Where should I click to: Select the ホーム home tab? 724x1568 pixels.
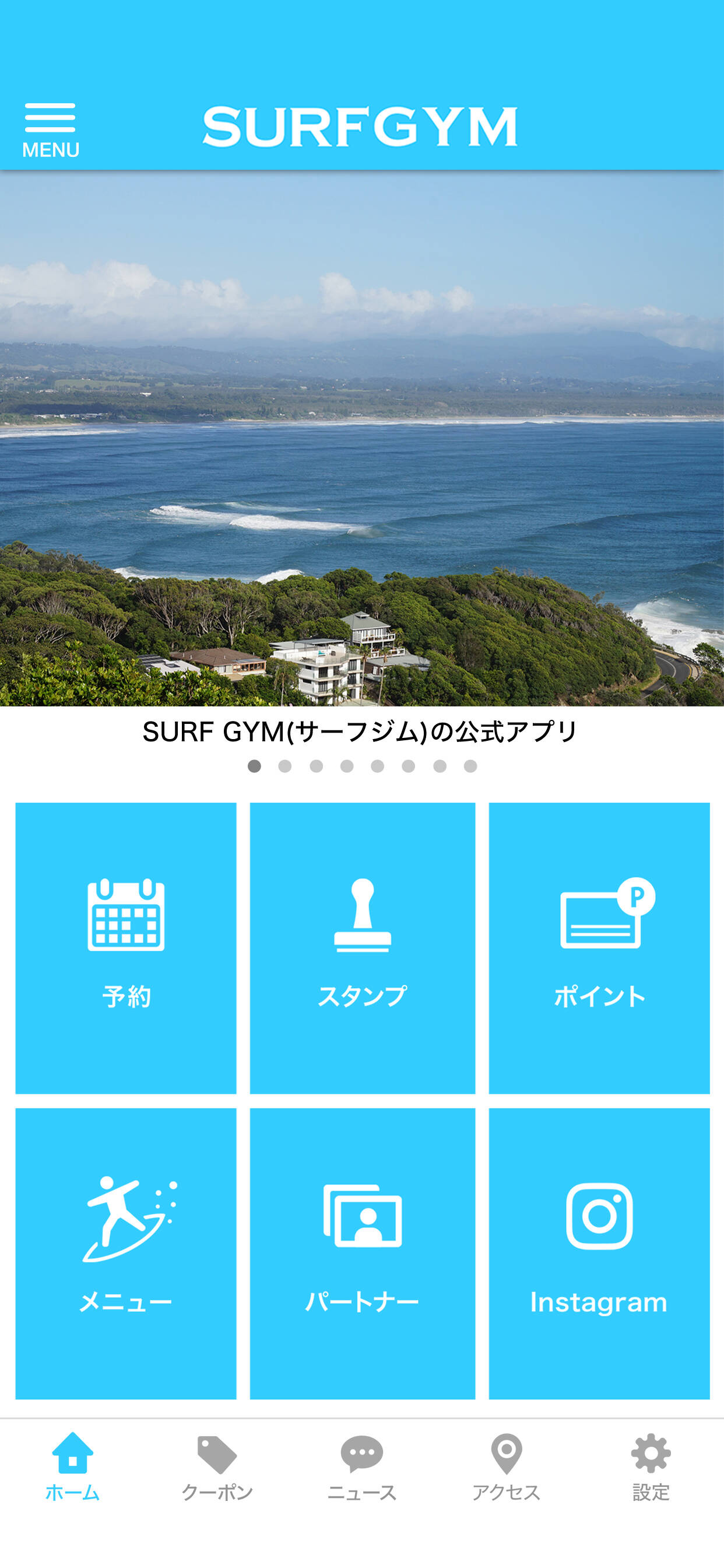(x=72, y=1467)
